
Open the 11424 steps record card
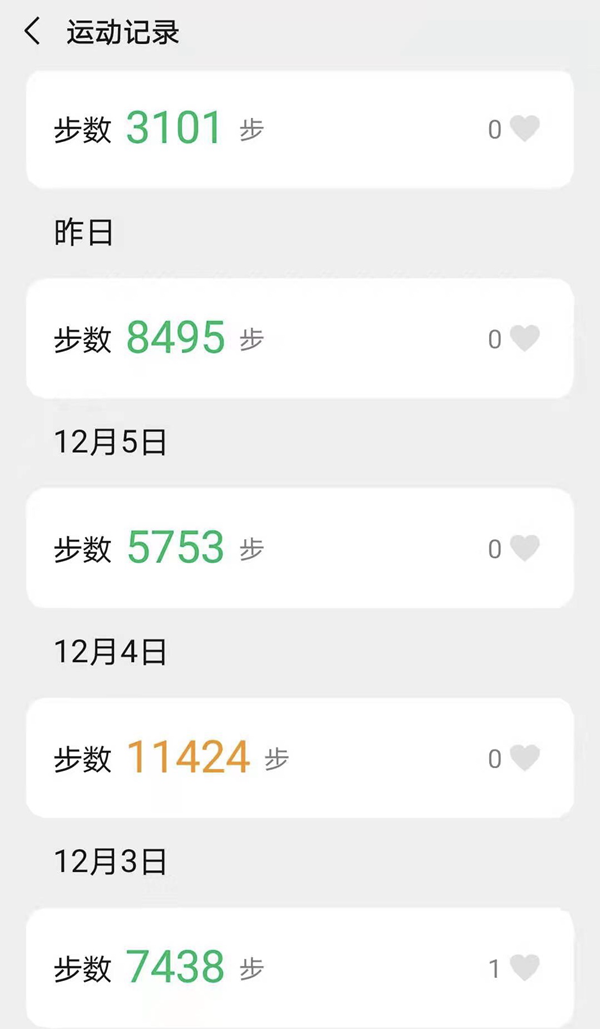pos(300,758)
